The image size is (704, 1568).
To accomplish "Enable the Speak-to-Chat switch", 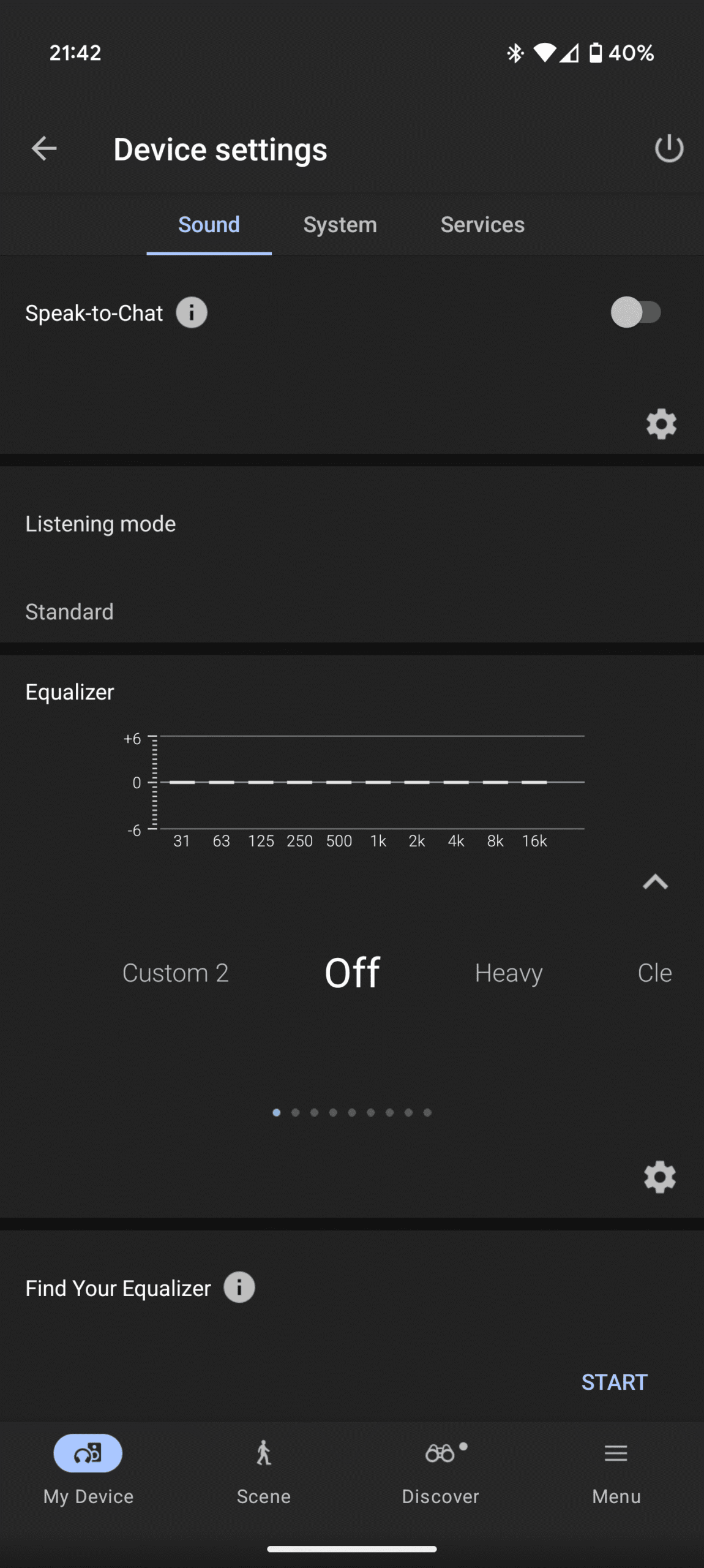I will 636,312.
